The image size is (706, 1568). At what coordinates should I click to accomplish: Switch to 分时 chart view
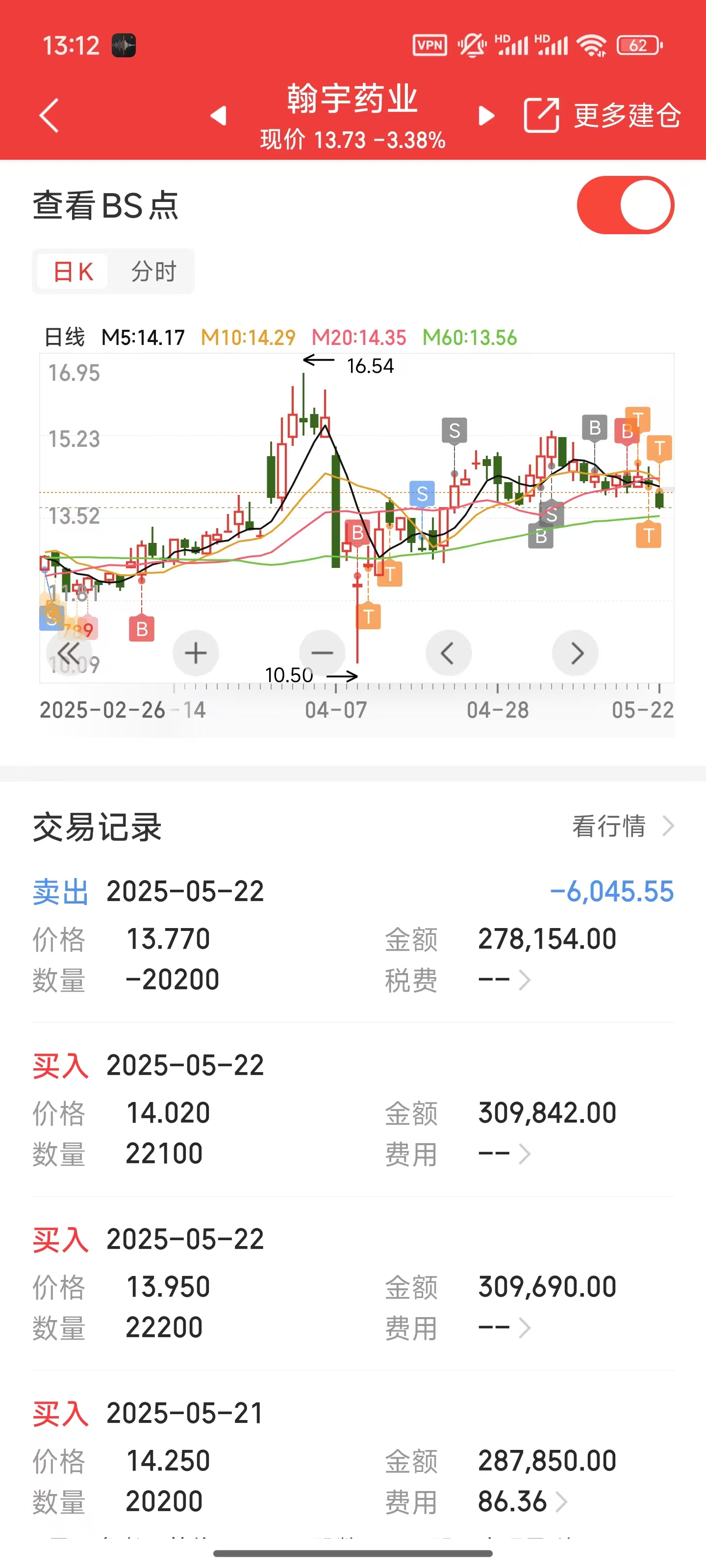click(153, 271)
